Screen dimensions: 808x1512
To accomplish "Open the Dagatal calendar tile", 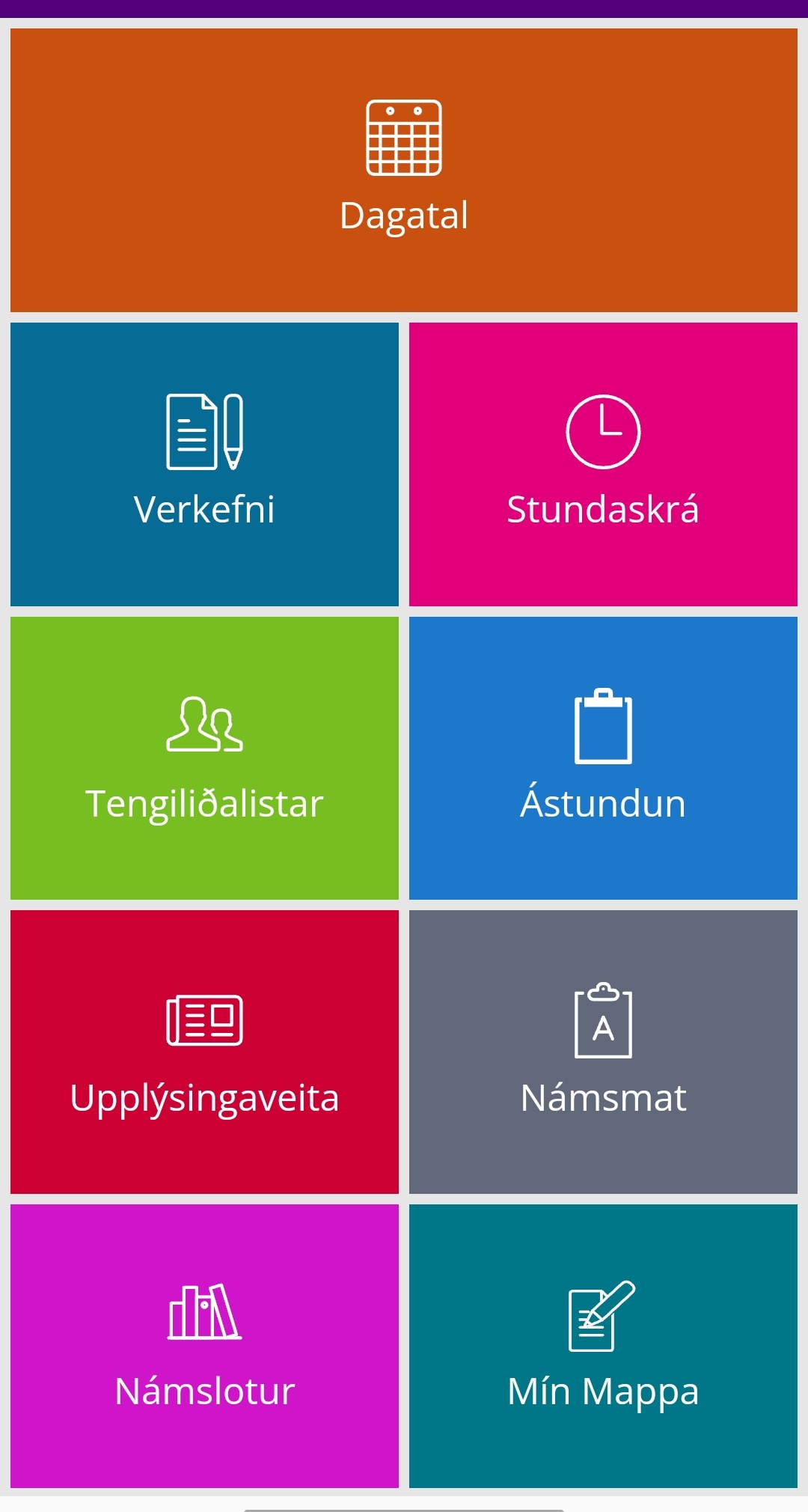I will point(404,170).
